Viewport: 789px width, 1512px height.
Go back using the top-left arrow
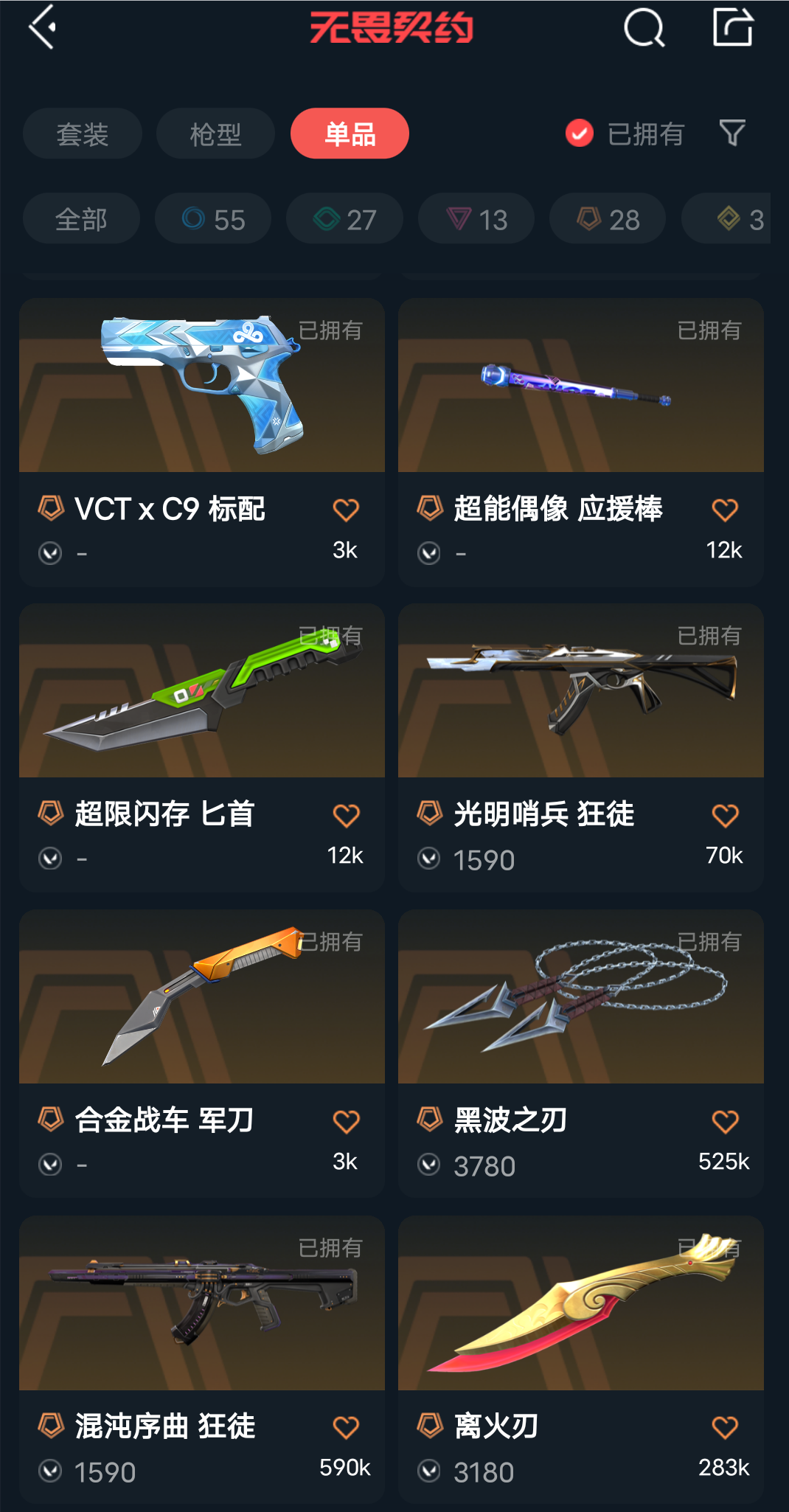pos(43,28)
